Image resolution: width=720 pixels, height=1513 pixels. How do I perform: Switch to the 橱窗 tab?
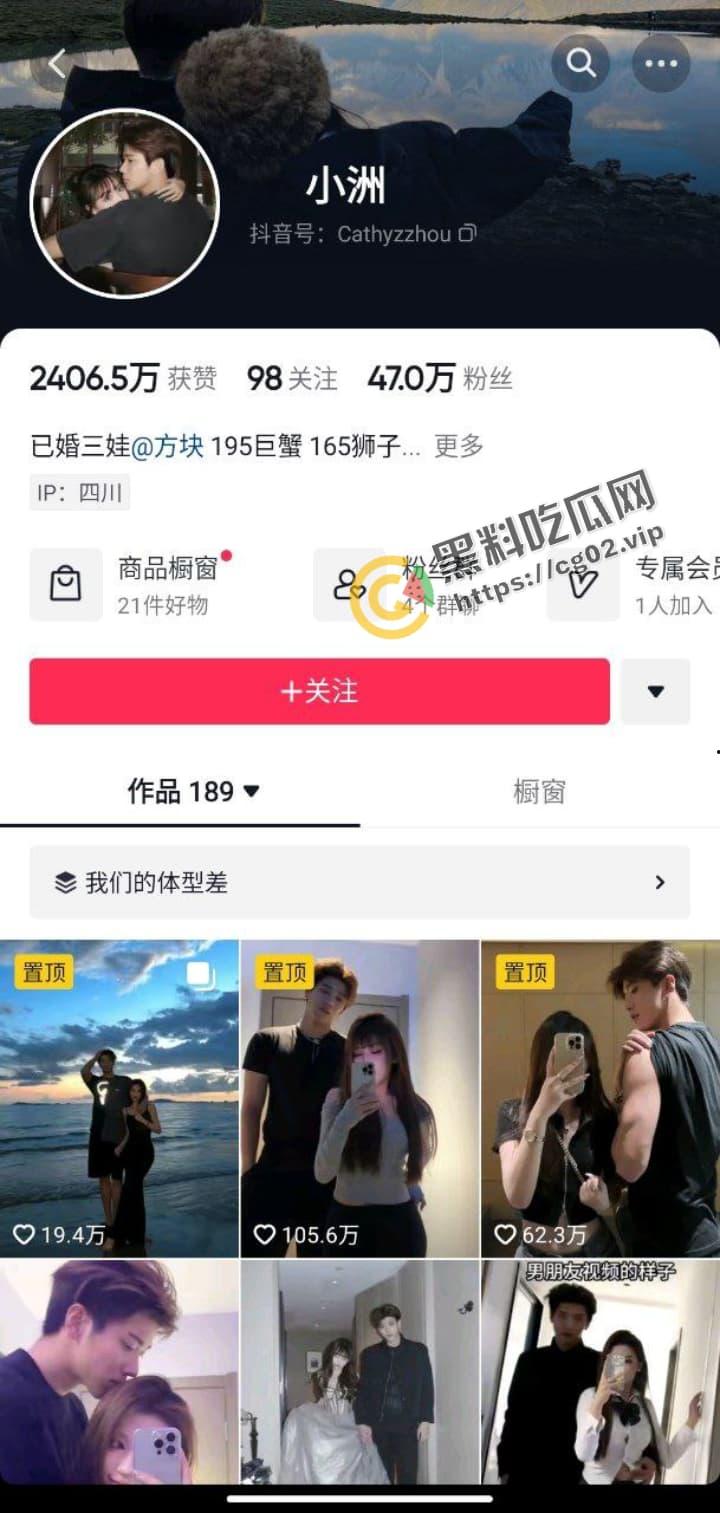[539, 792]
